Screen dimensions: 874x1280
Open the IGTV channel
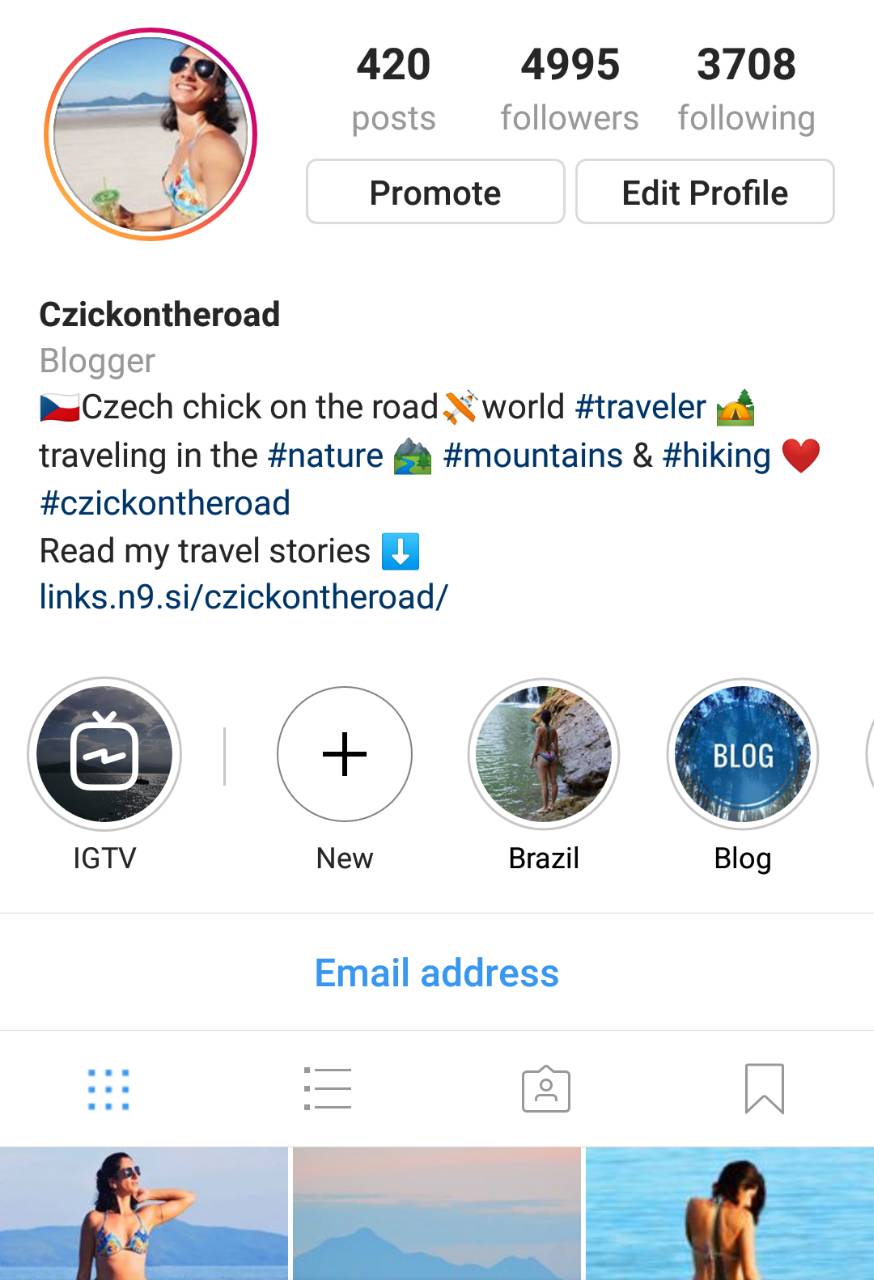coord(104,753)
